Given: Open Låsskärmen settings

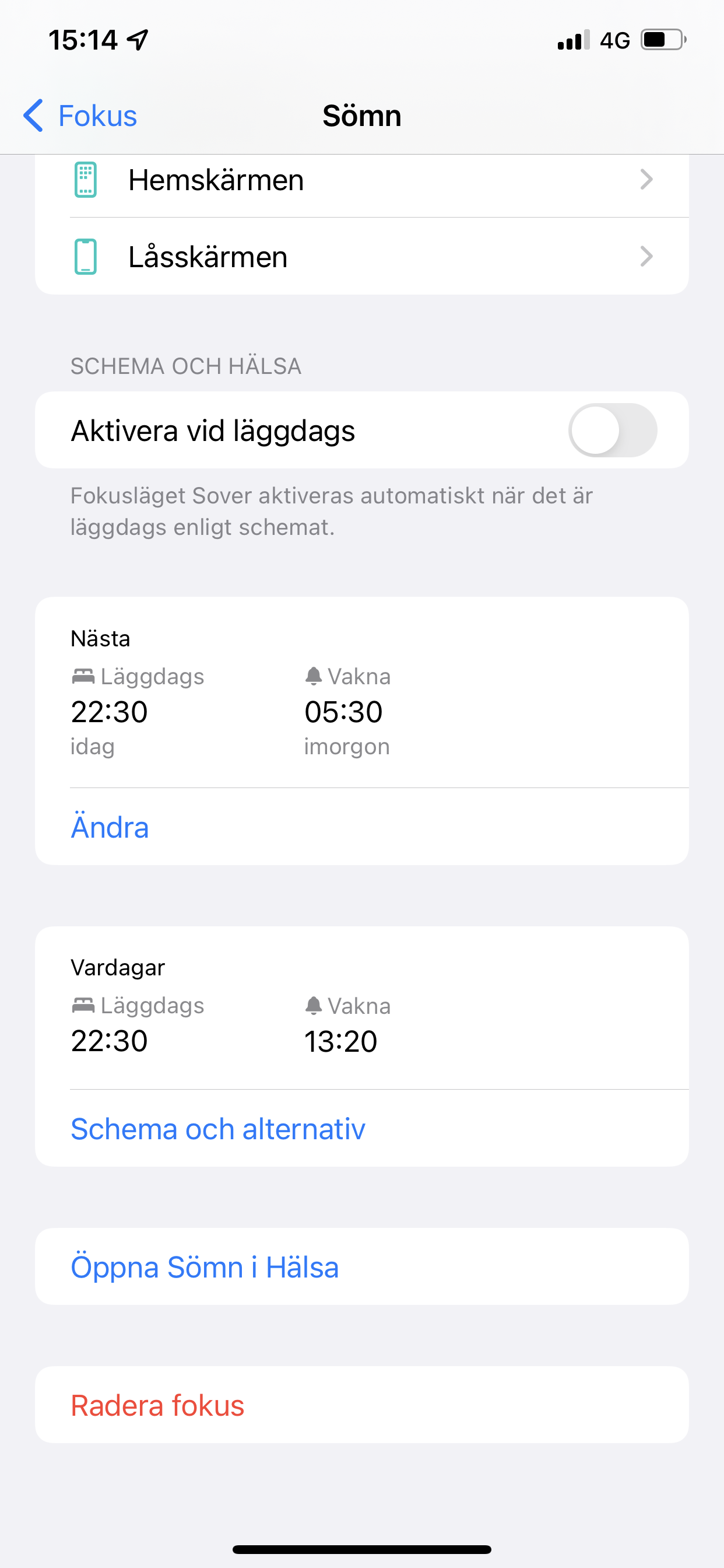Looking at the screenshot, I should click(x=361, y=257).
